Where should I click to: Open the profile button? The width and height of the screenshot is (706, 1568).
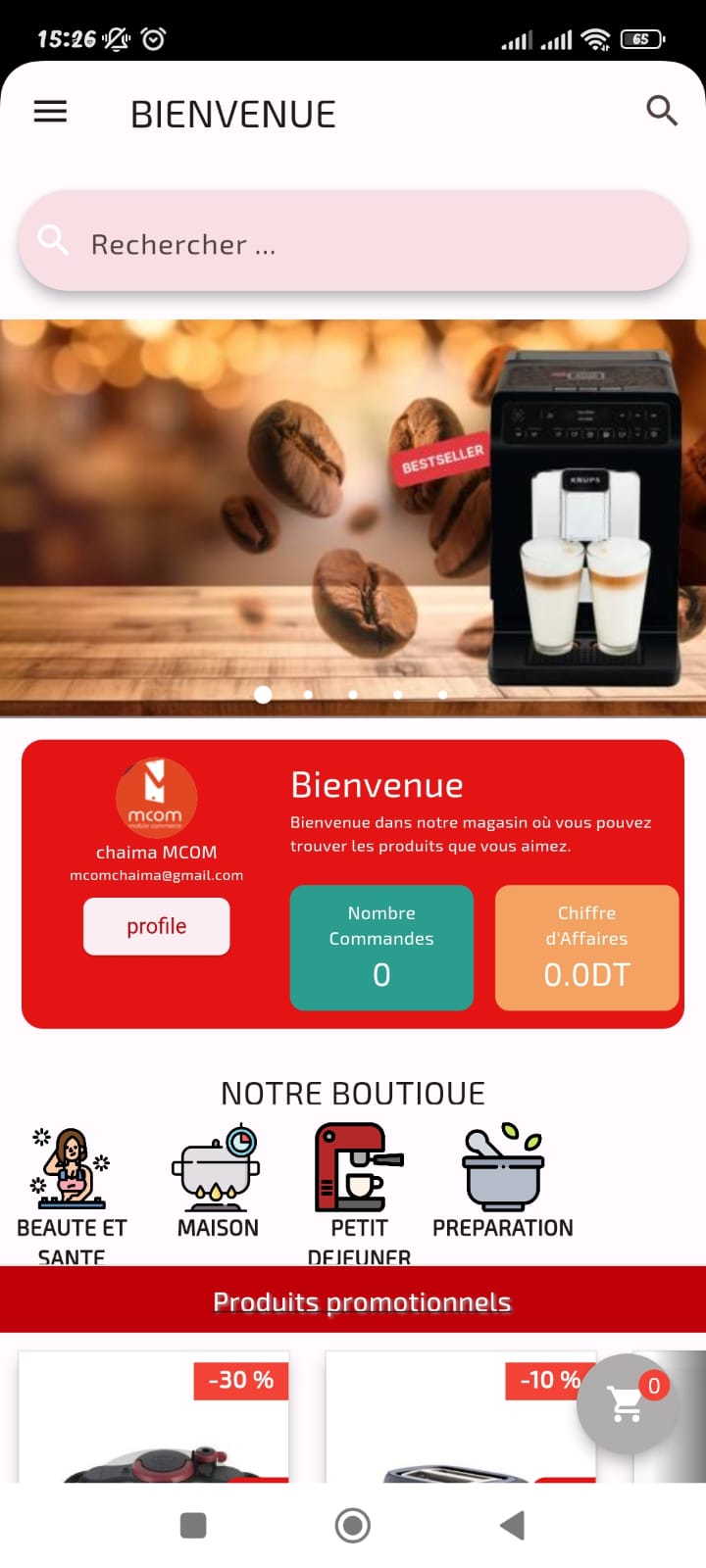[x=157, y=926]
